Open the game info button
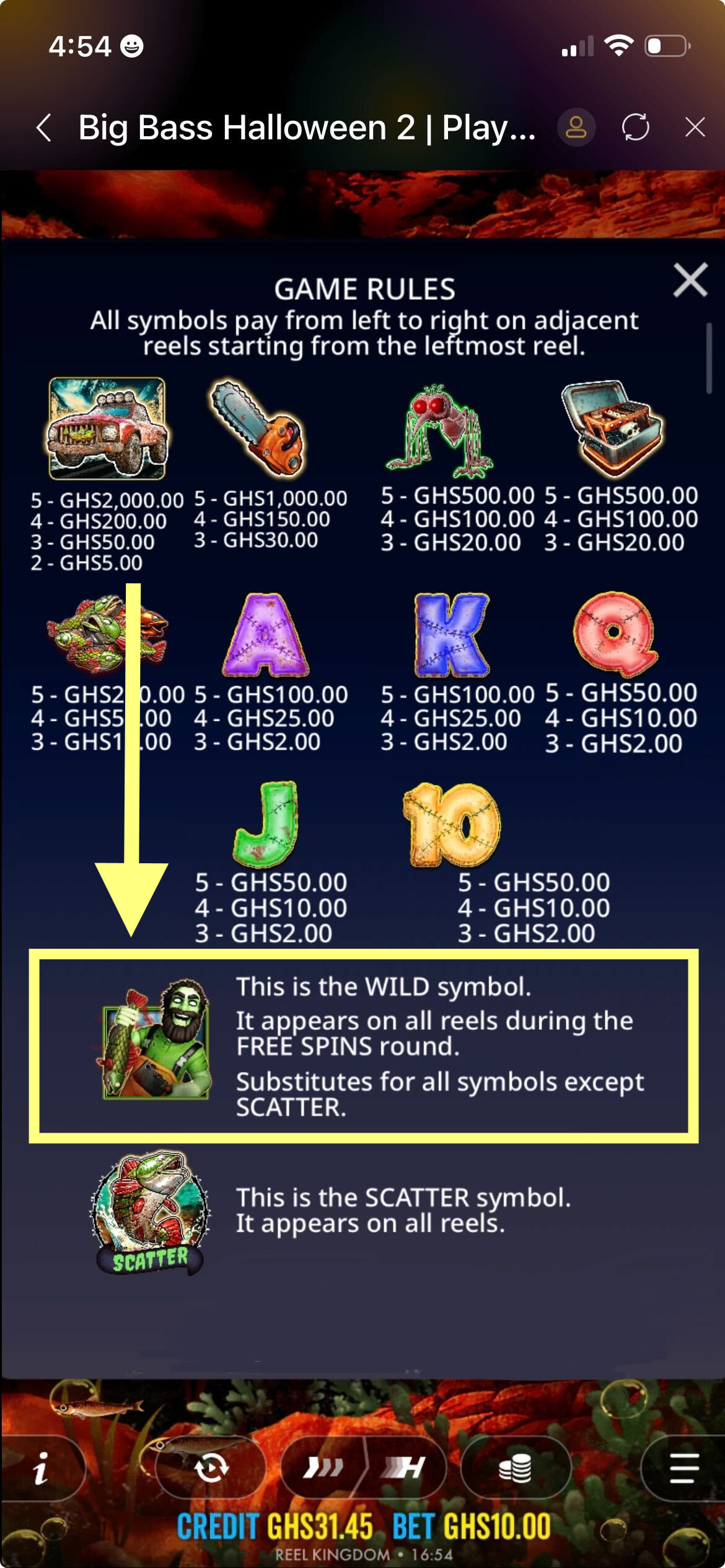Image resolution: width=725 pixels, height=1568 pixels. [x=41, y=1468]
